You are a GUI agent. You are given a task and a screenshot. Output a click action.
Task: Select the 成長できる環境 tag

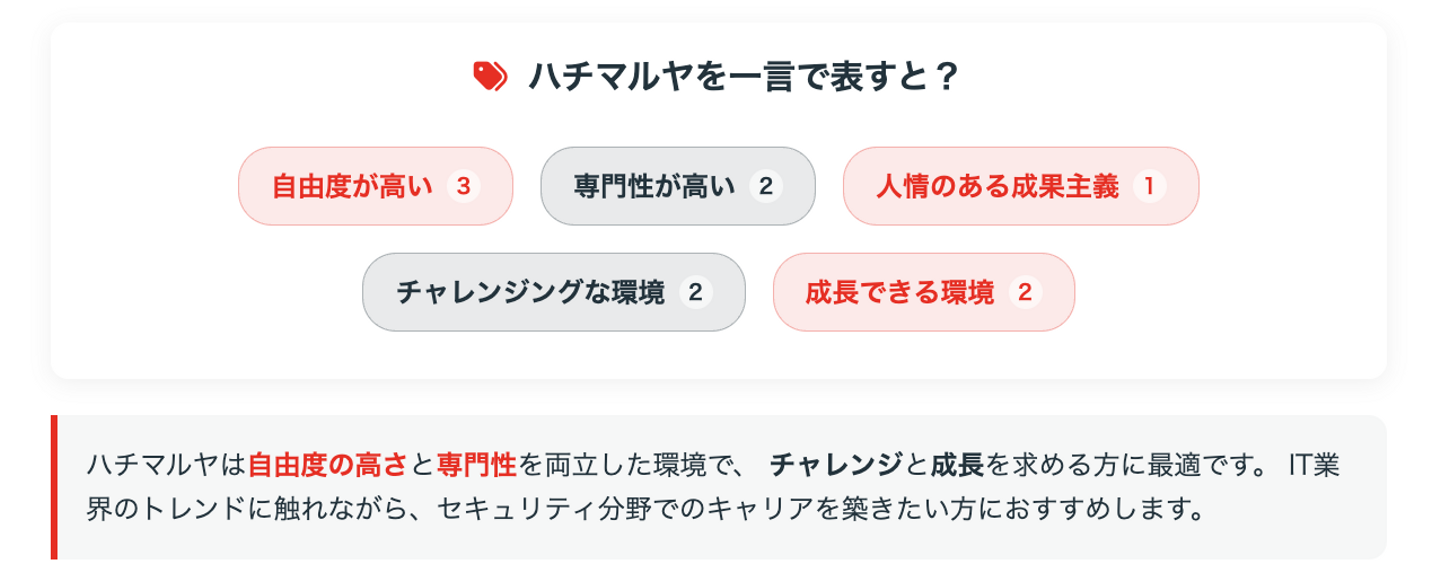[x=923, y=292]
